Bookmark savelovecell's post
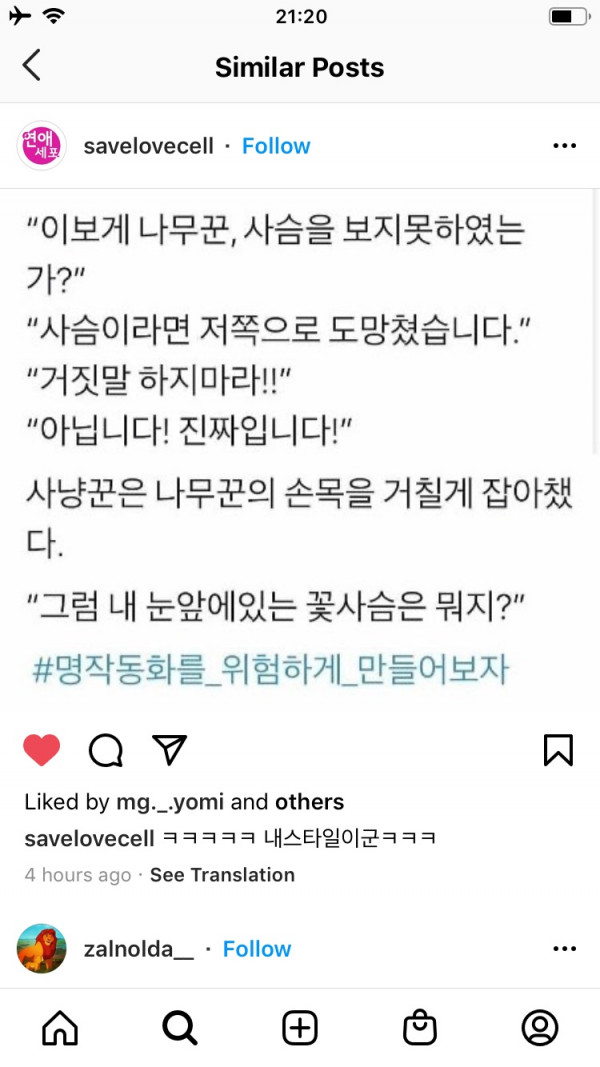The image size is (600, 1067). 558,750
